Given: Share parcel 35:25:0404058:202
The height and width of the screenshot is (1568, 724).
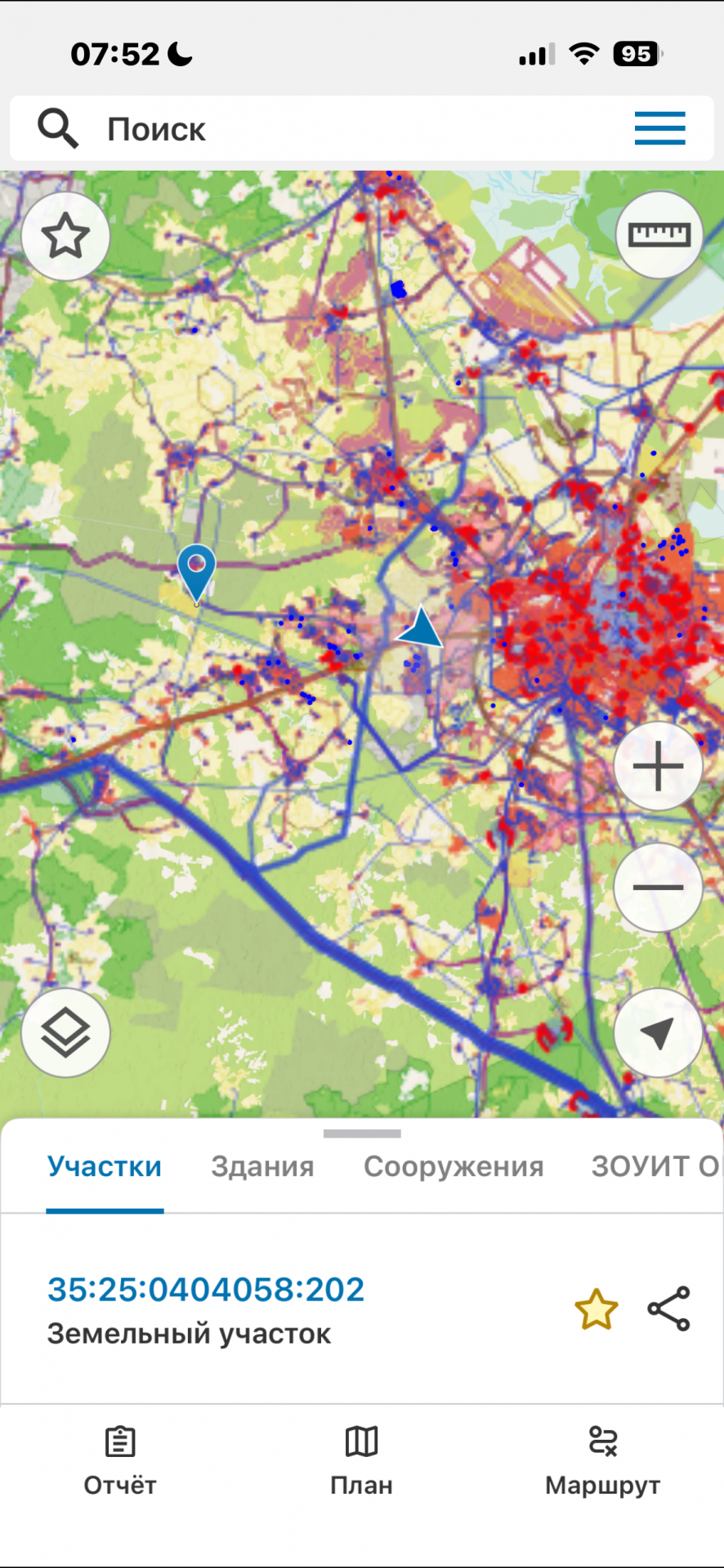Looking at the screenshot, I should point(669,1308).
